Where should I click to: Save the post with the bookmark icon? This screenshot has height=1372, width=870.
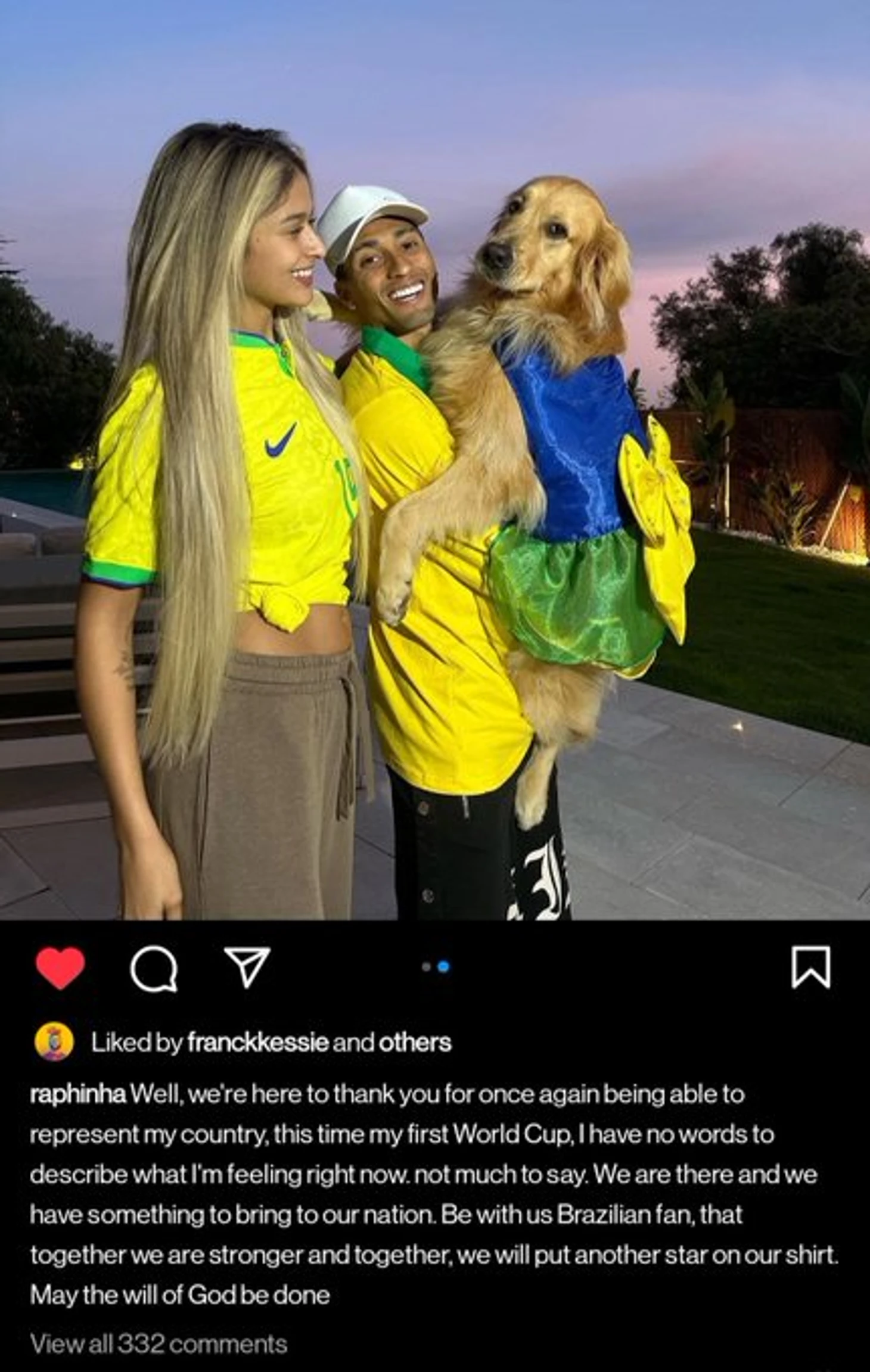click(810, 967)
